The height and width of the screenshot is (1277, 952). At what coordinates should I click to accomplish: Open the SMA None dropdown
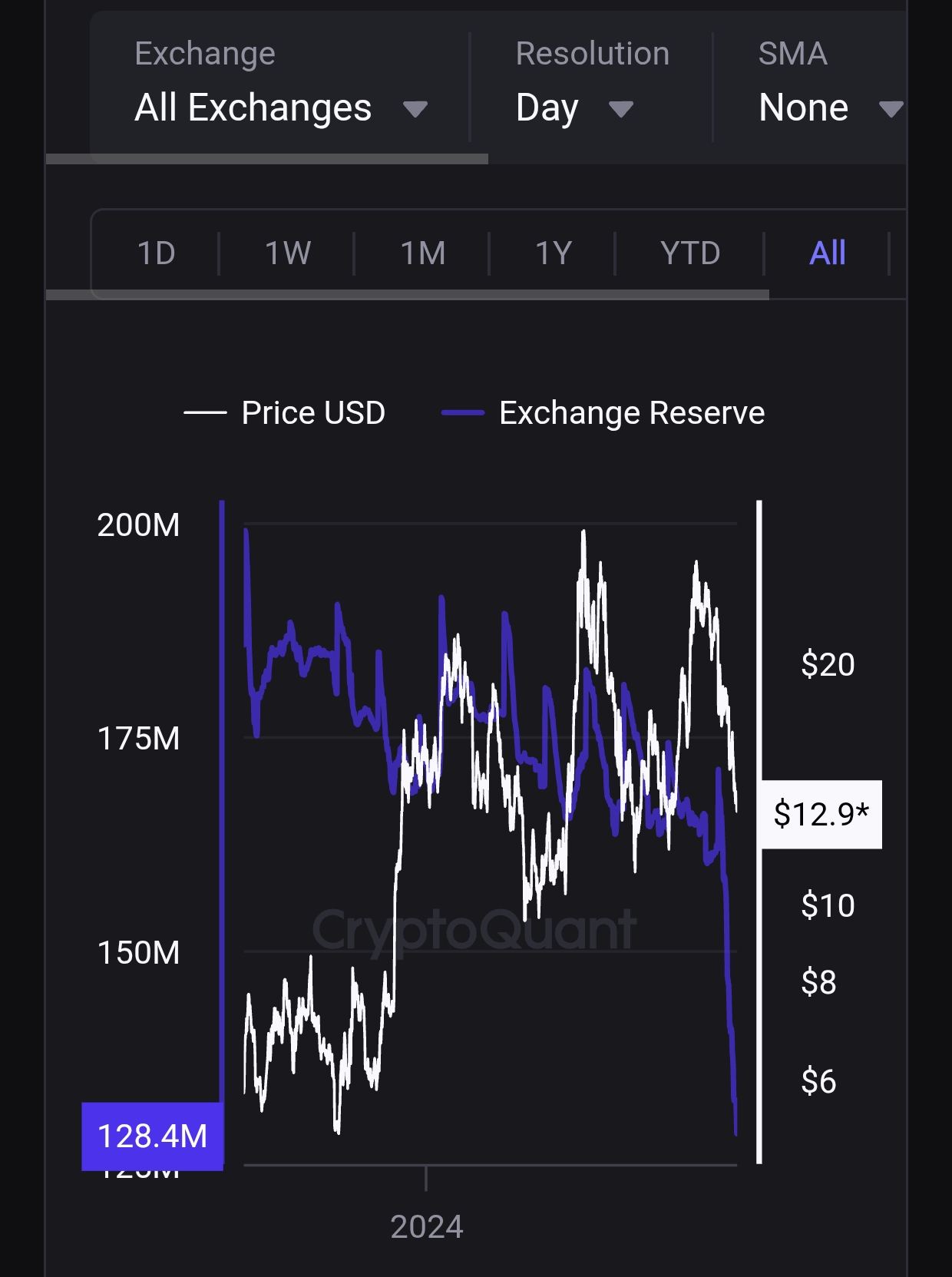(829, 108)
